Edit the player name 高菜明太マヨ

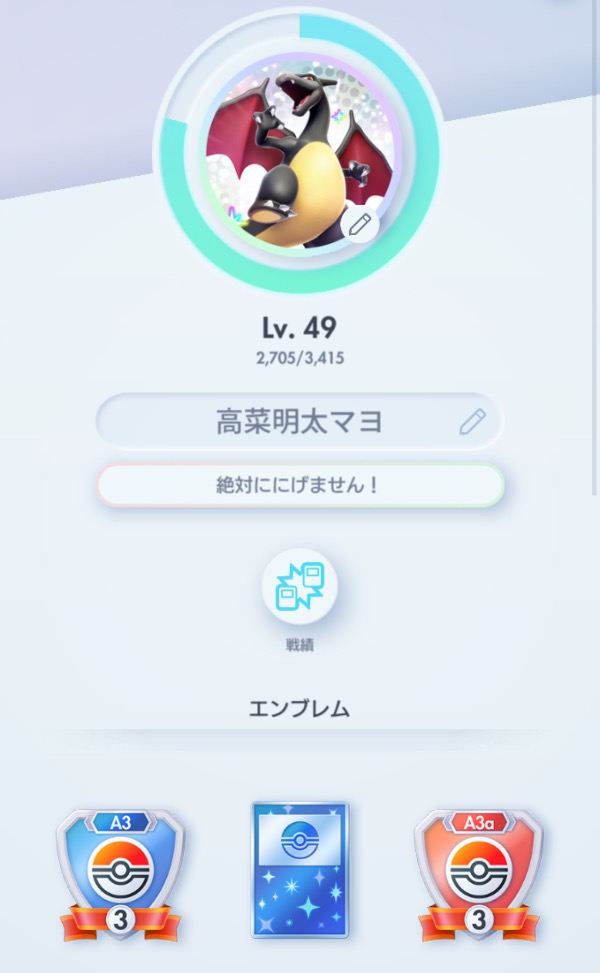472,422
